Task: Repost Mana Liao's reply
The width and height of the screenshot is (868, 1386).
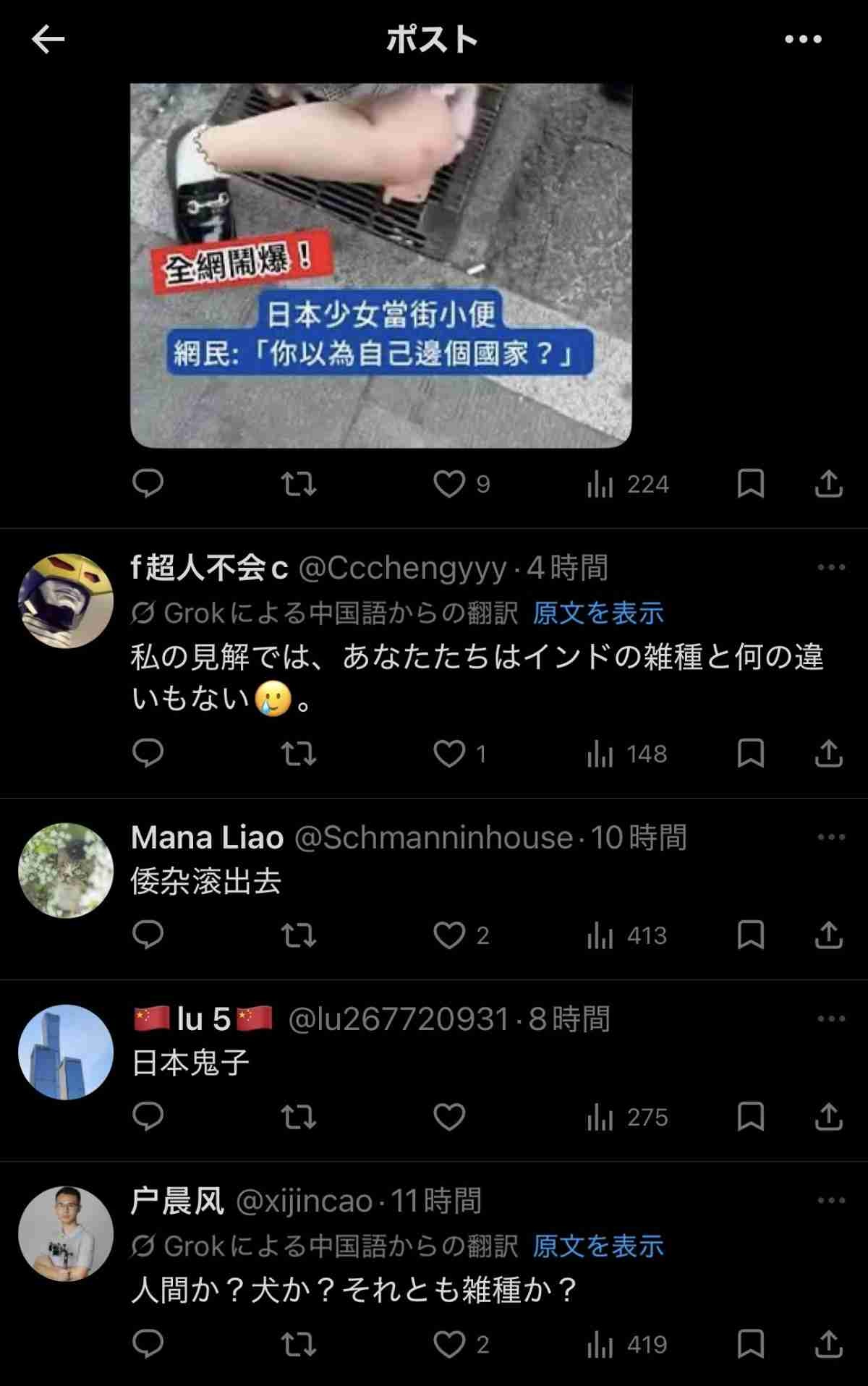Action: [x=299, y=935]
